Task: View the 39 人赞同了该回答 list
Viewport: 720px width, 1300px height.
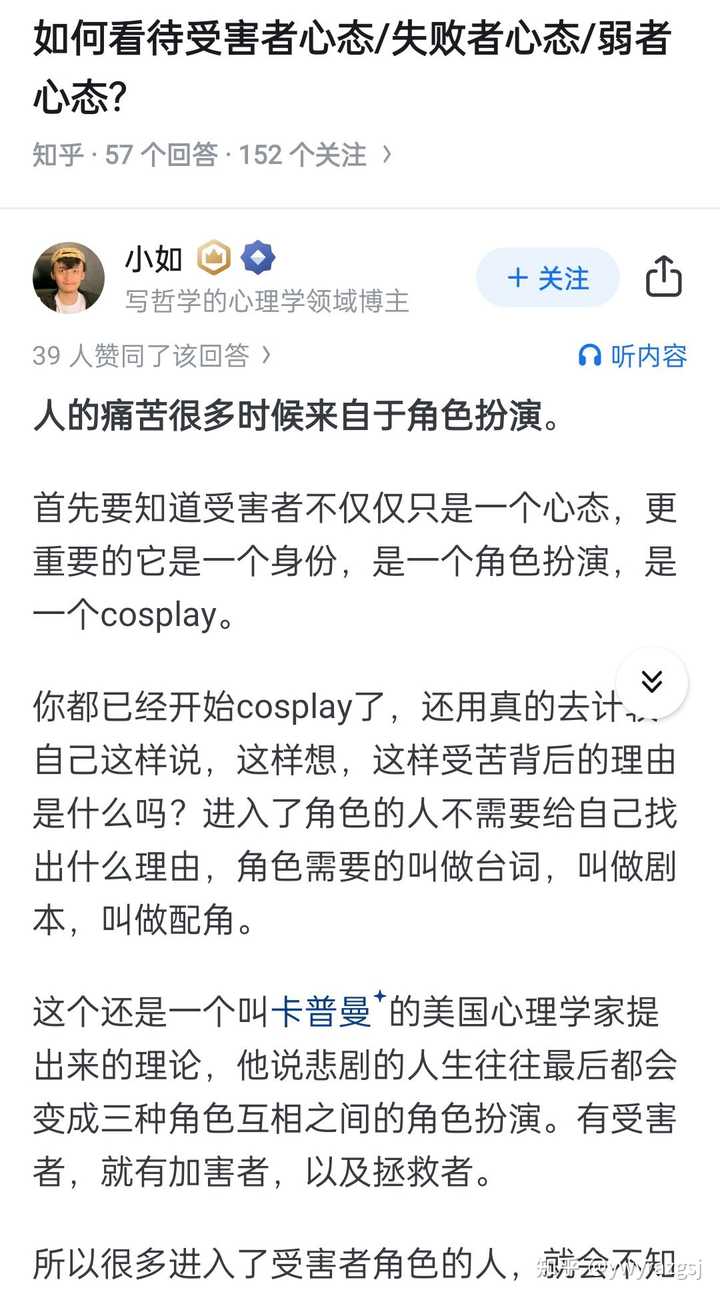Action: 152,355
